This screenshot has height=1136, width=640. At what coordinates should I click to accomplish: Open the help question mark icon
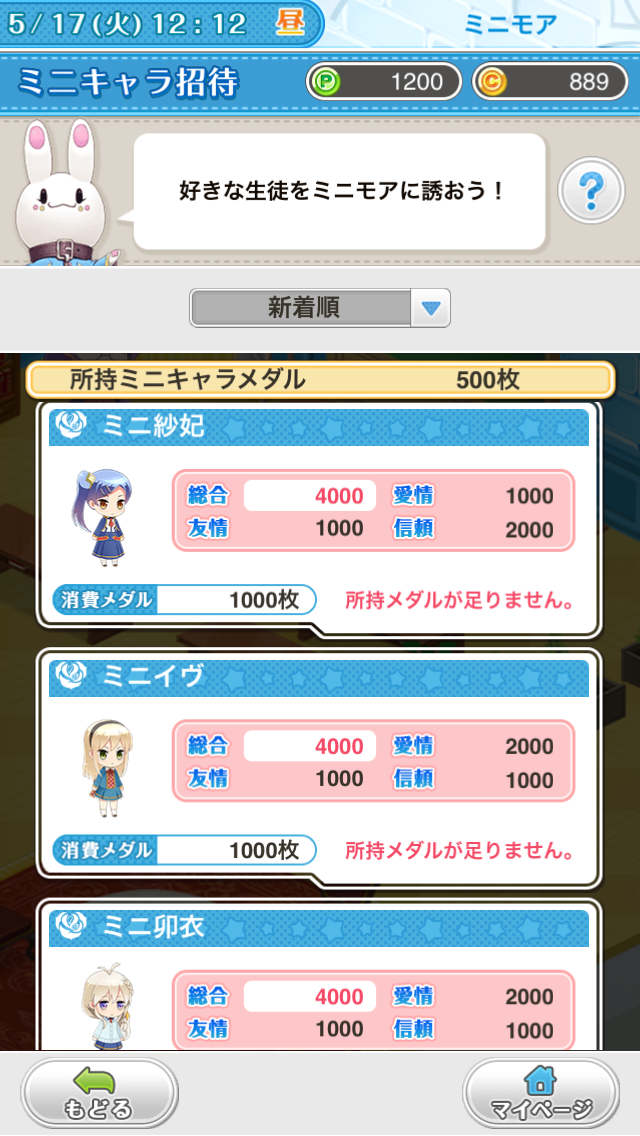point(591,190)
